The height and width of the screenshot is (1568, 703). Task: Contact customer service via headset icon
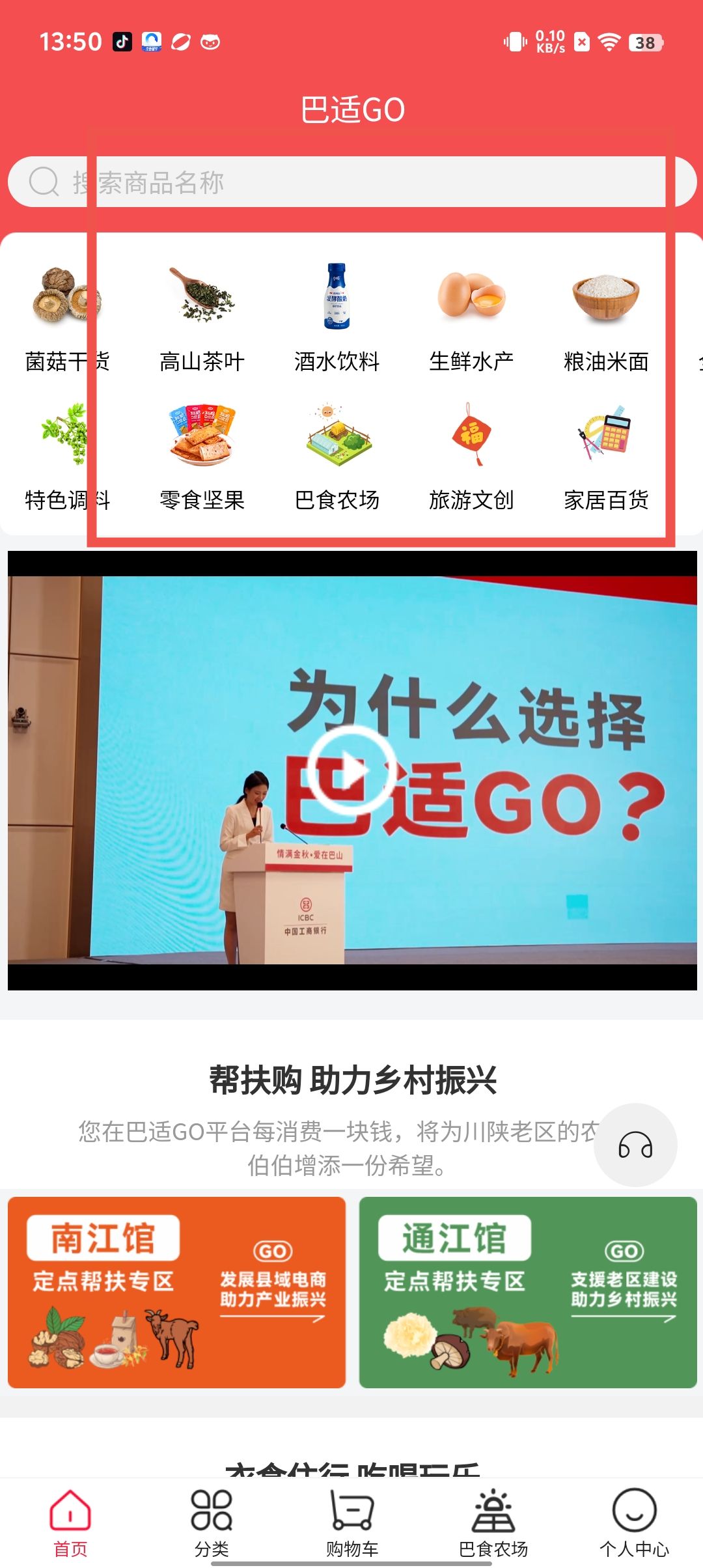click(635, 1145)
